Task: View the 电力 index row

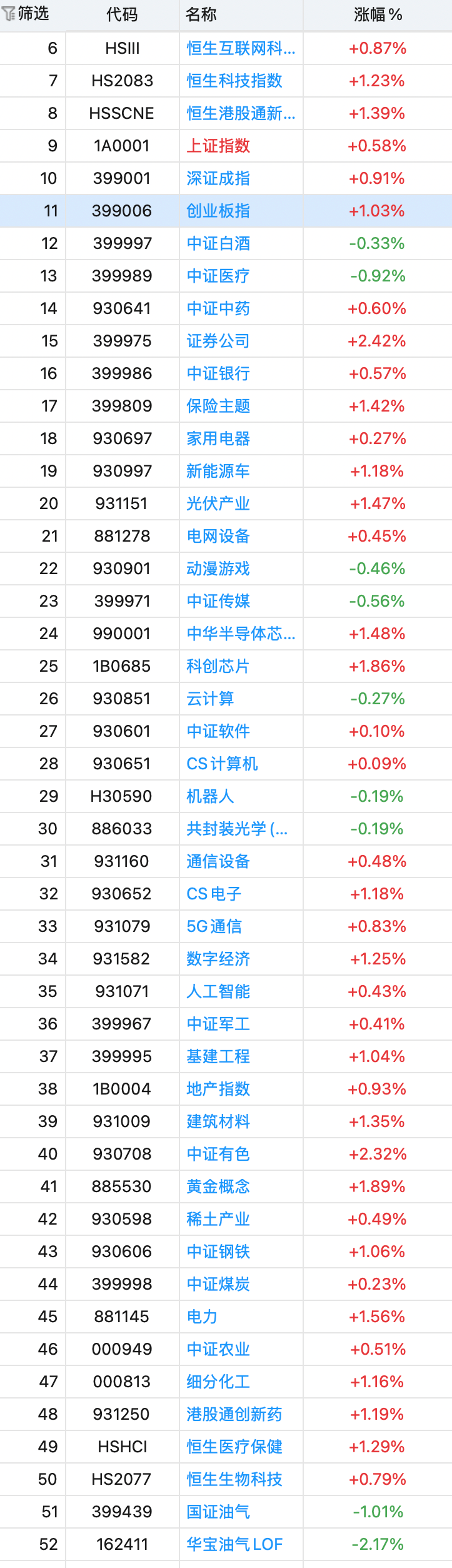Action: pos(226,1317)
